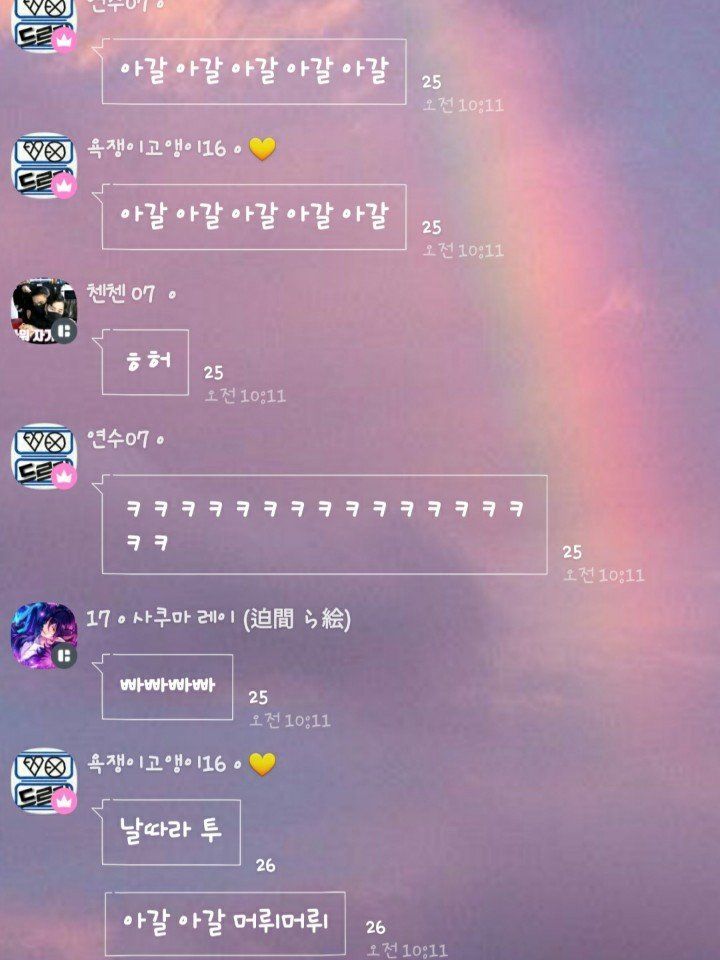Open 첸첸 07's profile picture

[43, 311]
